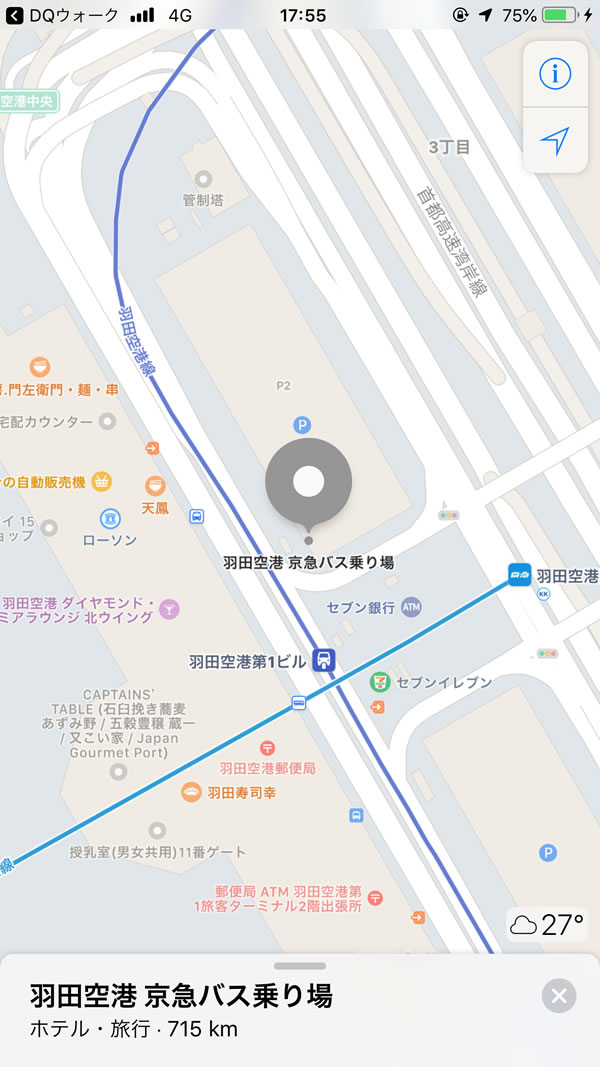Center map on current location

click(x=554, y=141)
